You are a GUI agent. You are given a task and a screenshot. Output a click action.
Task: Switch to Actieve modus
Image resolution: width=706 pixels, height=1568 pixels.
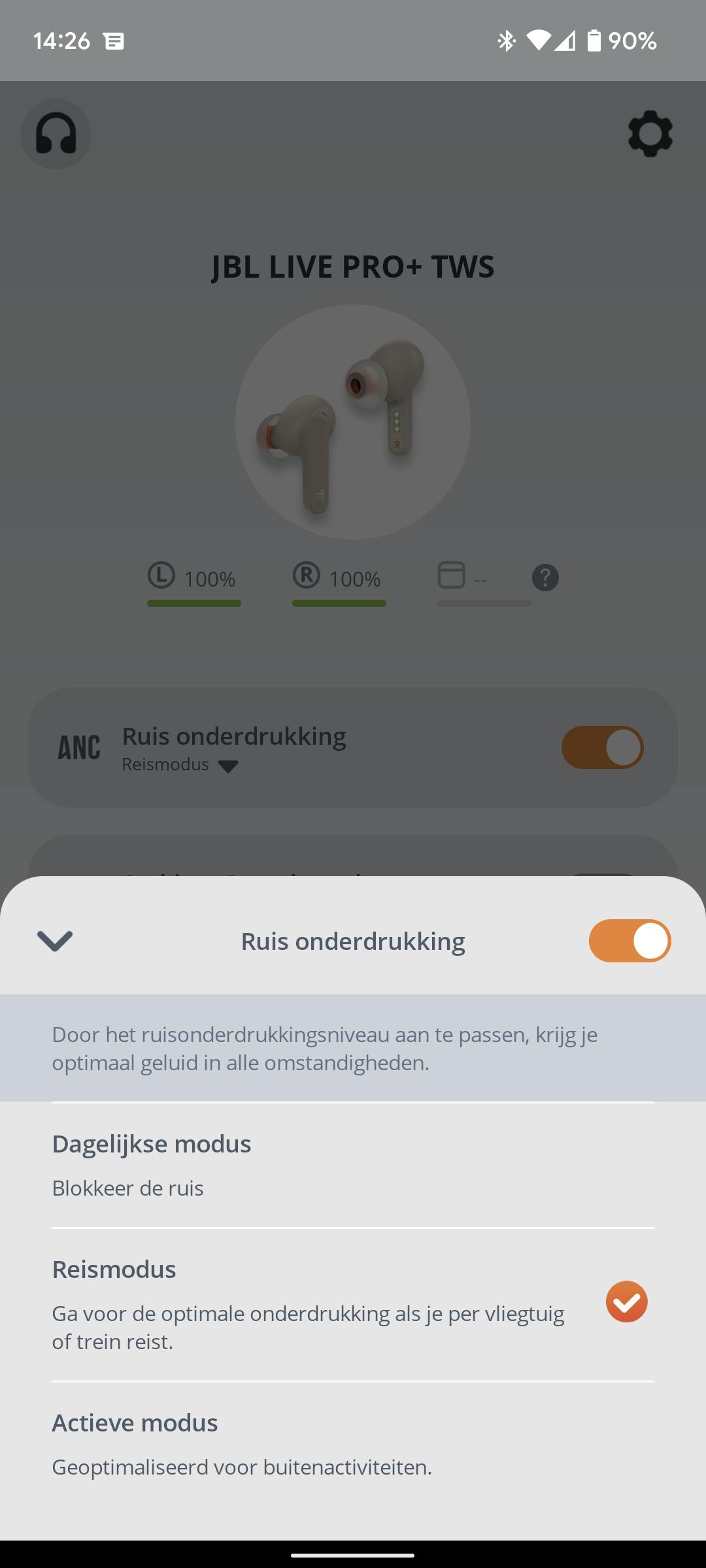click(x=353, y=1444)
